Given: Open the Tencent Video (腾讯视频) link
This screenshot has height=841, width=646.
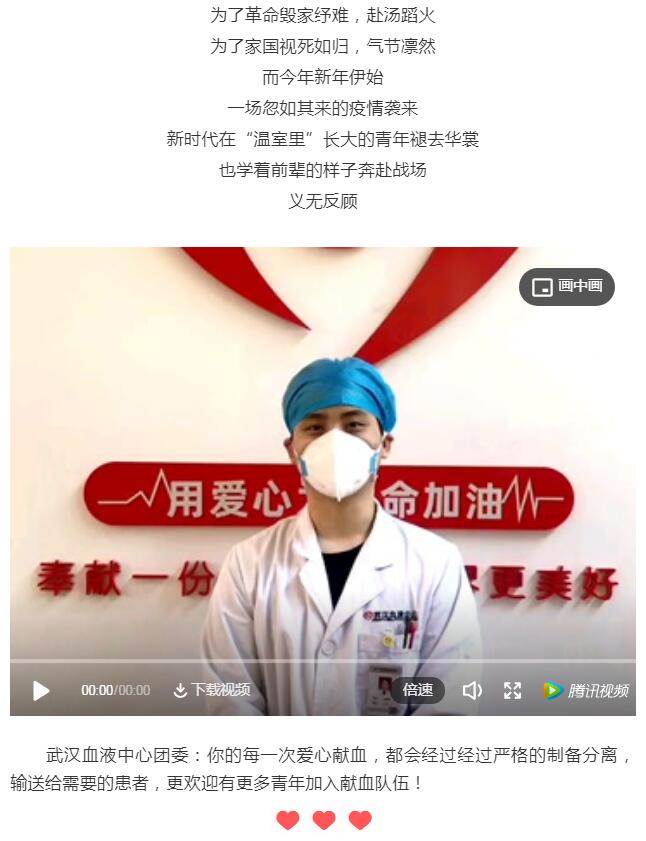Looking at the screenshot, I should pyautogui.click(x=586, y=690).
